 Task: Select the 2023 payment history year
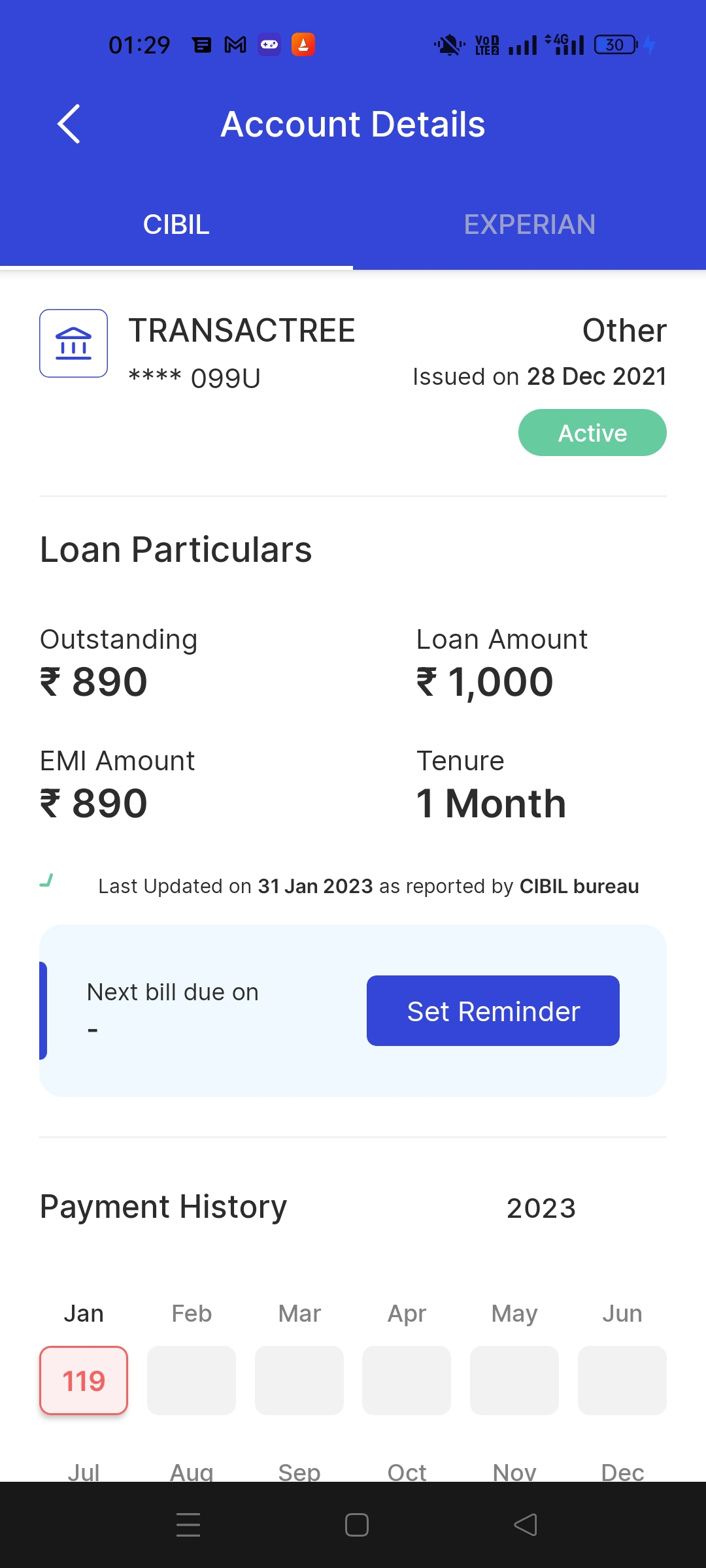(541, 1208)
